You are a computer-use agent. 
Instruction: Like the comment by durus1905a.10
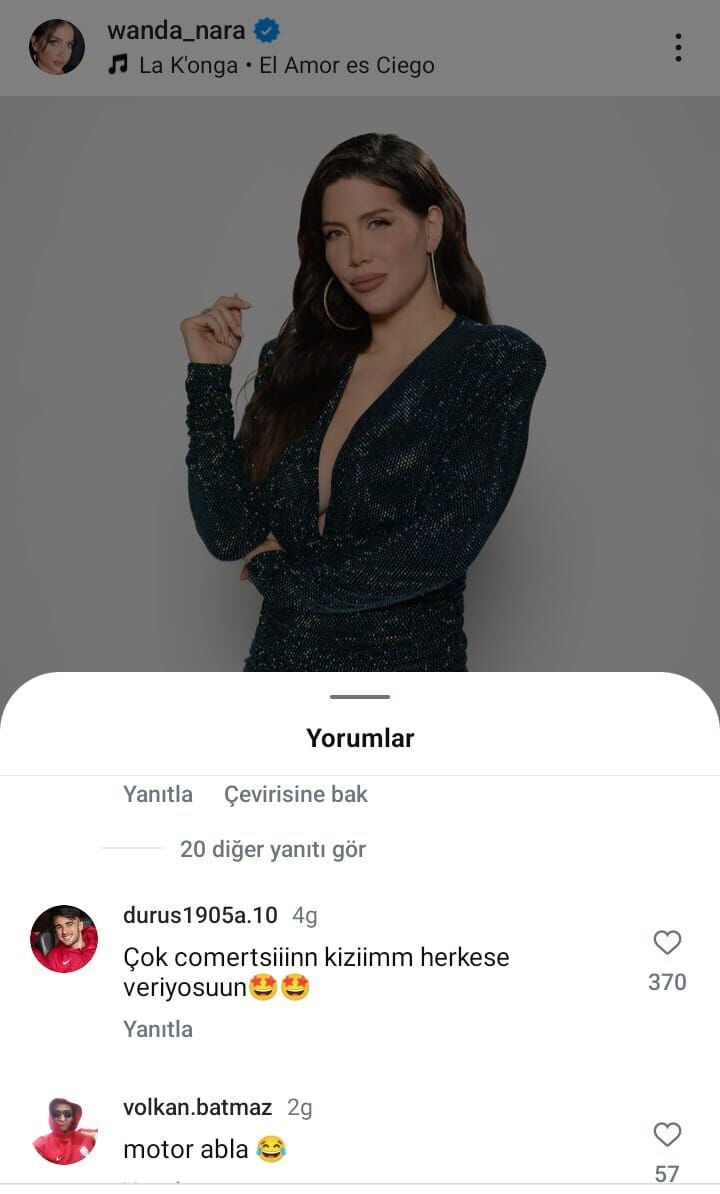tap(667, 943)
